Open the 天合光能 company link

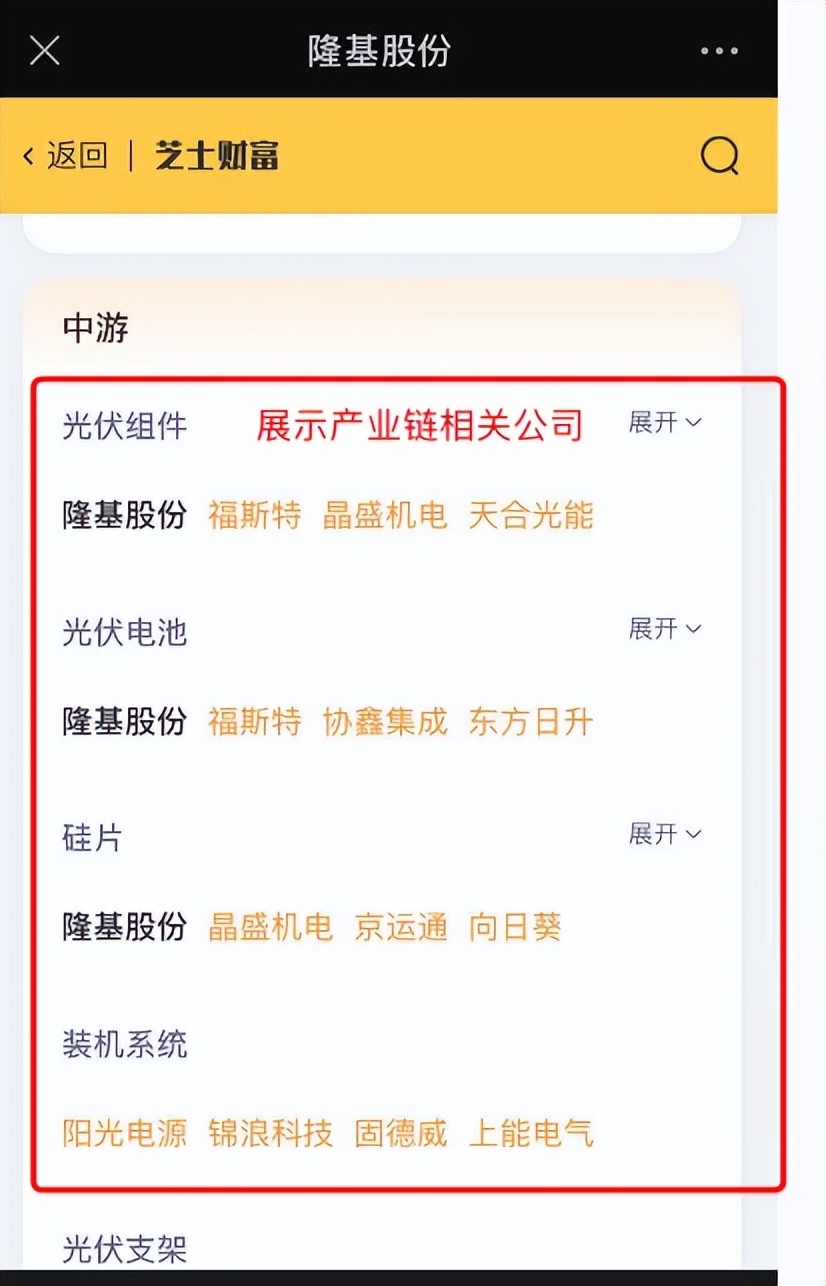(531, 516)
